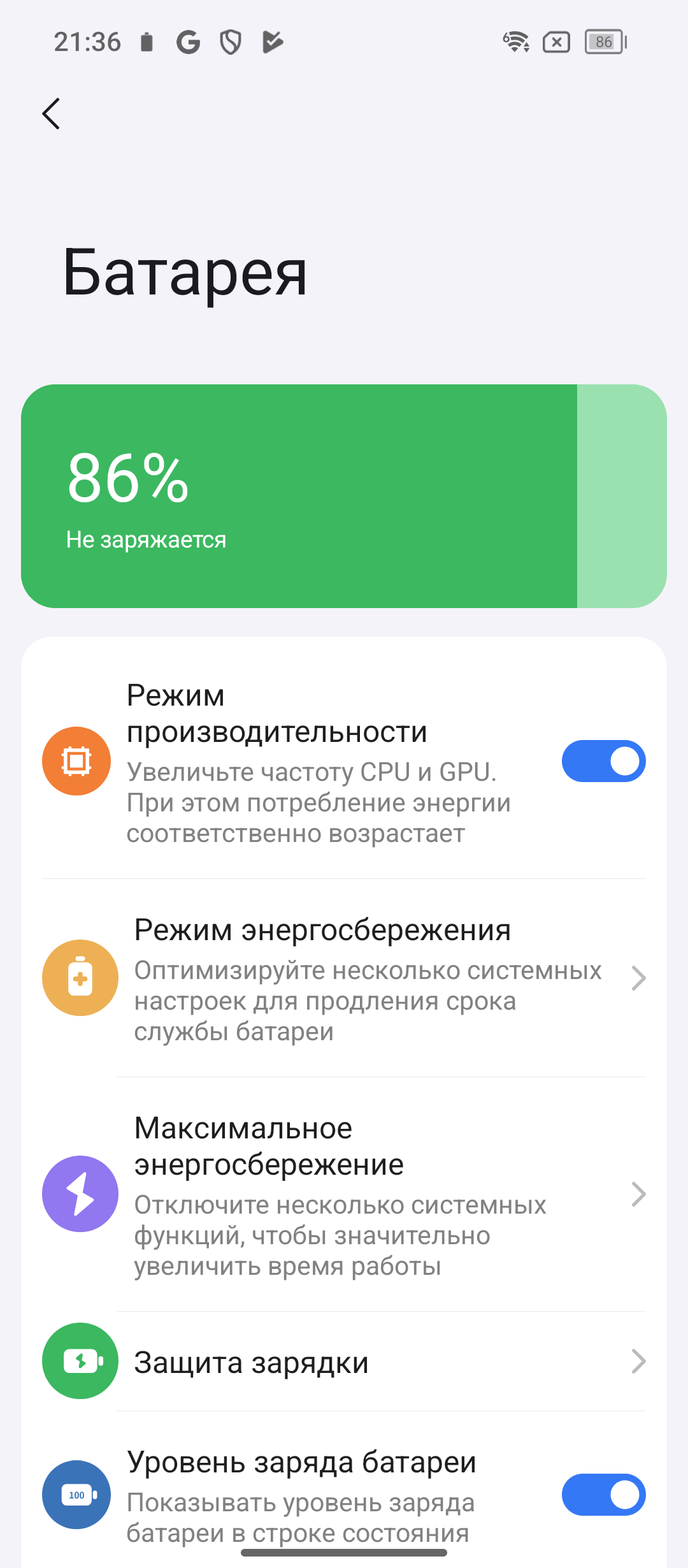Viewport: 688px width, 1568px height.
Task: Open Режим энергосбережения settings
Action: [344, 978]
